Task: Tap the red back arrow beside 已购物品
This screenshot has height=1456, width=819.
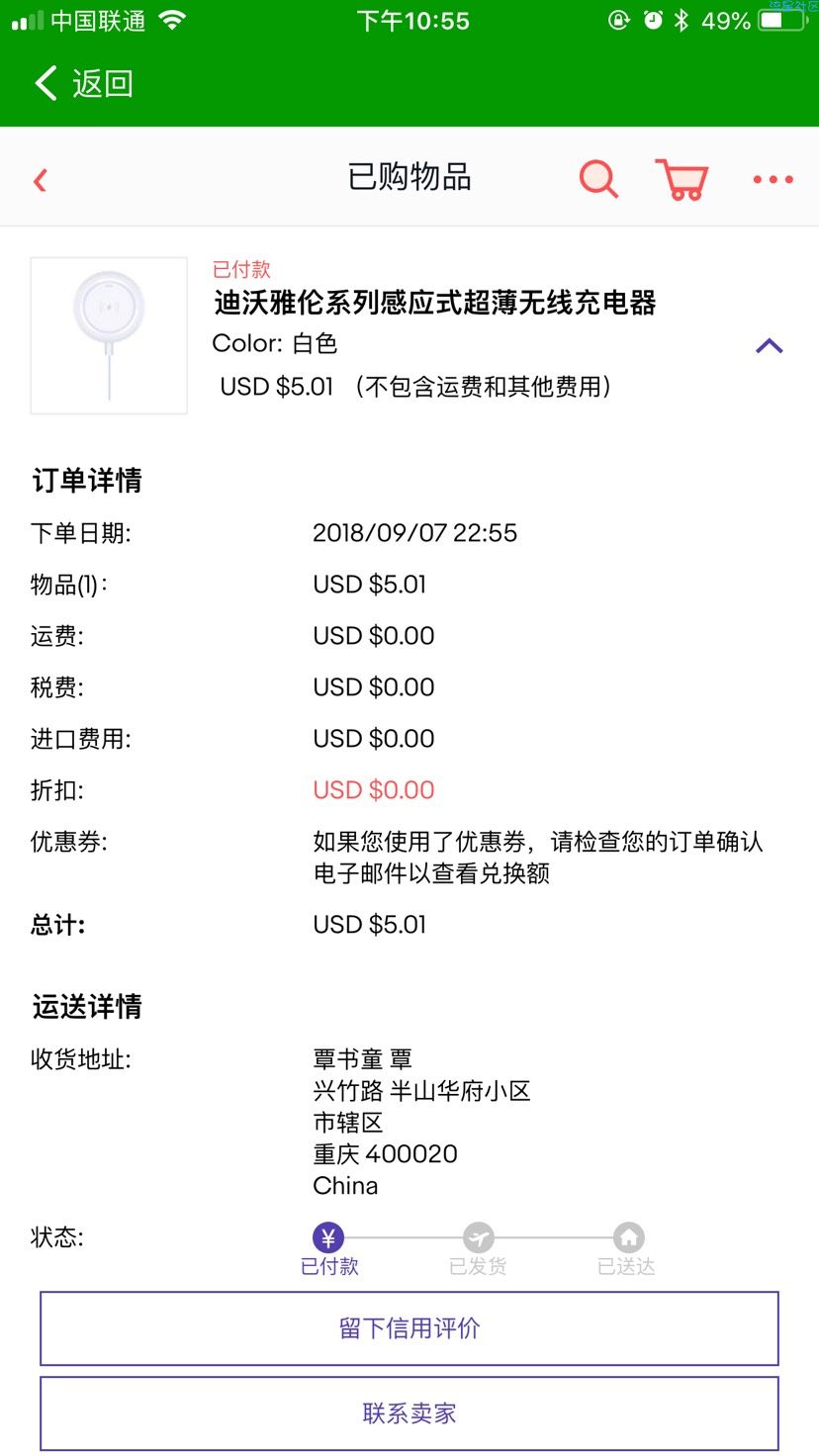Action: [x=41, y=180]
